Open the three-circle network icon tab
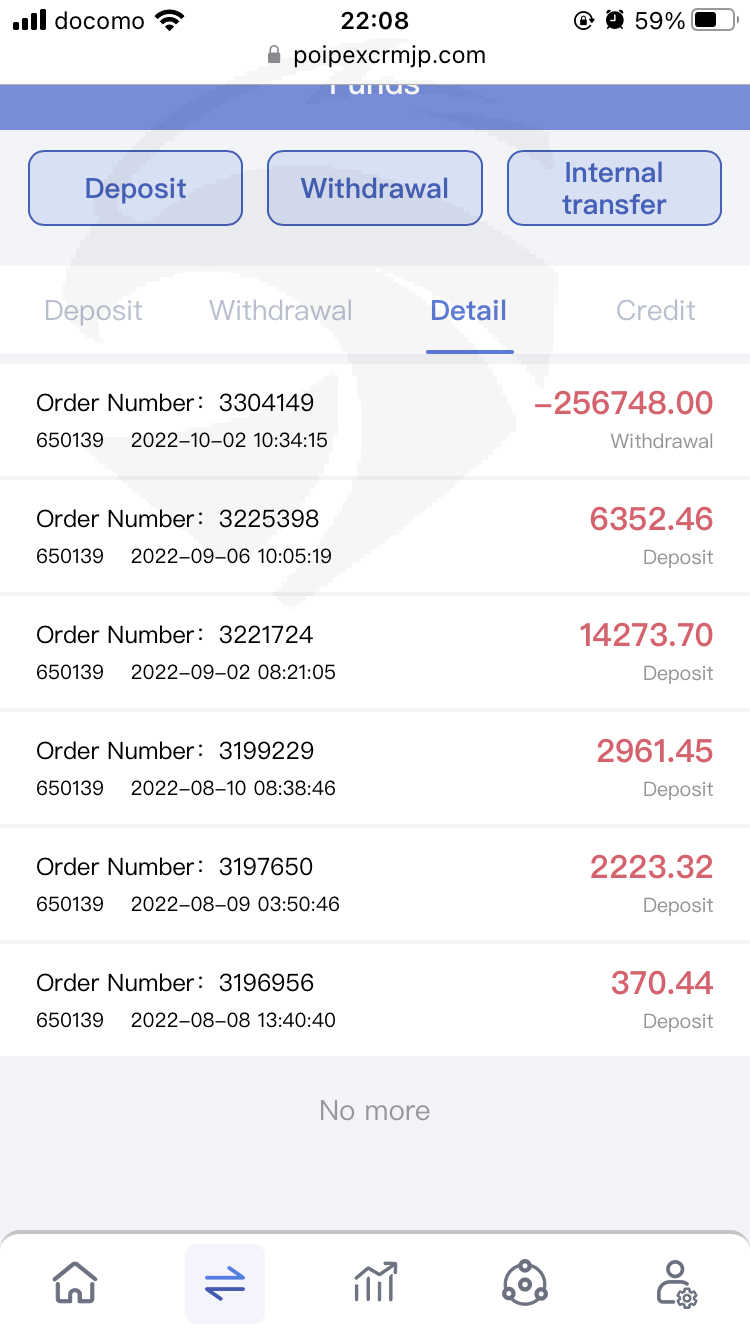This screenshot has width=750, height=1334. coord(524,1283)
